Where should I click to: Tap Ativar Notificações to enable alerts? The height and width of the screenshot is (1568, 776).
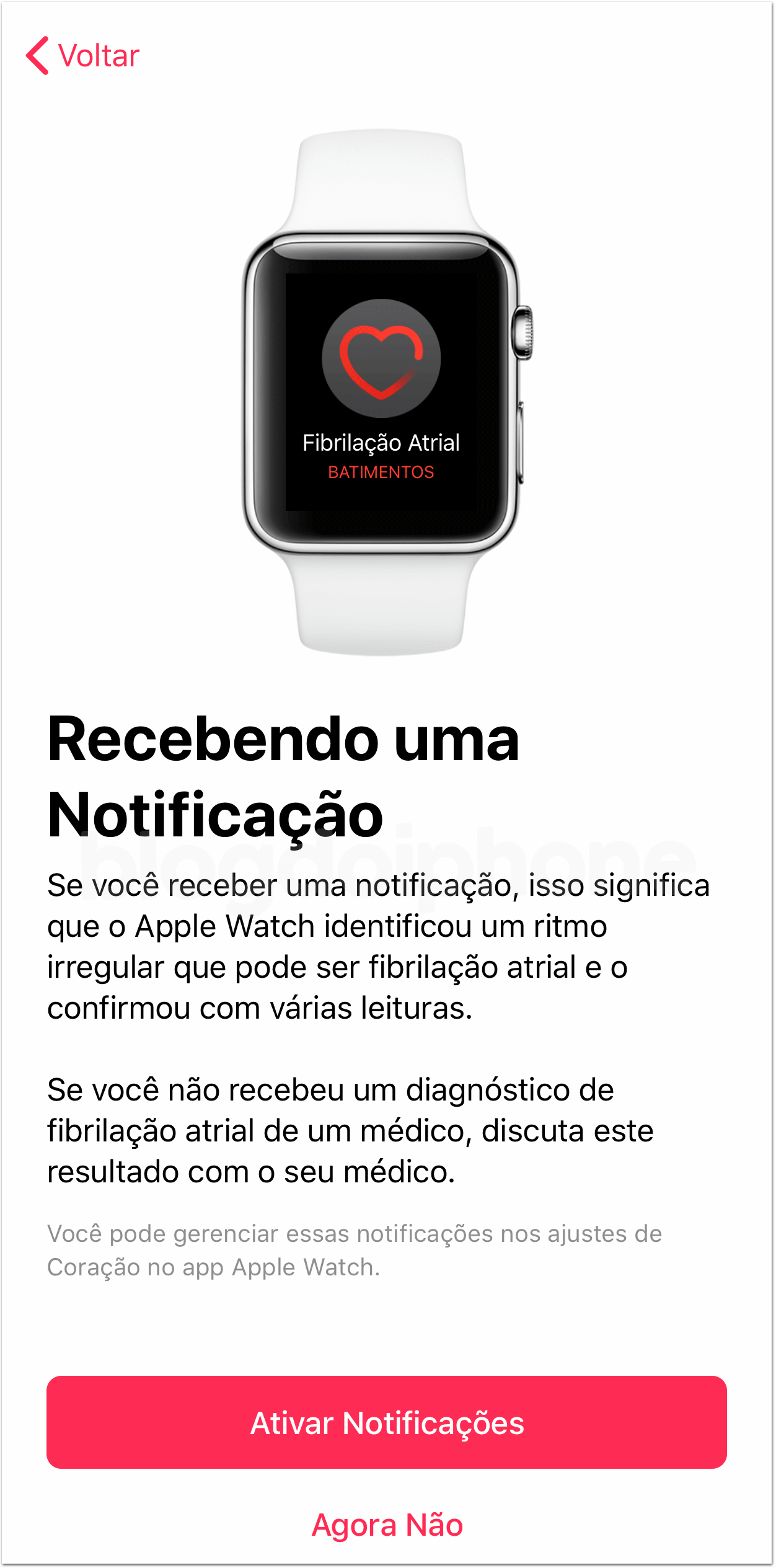(x=387, y=1422)
